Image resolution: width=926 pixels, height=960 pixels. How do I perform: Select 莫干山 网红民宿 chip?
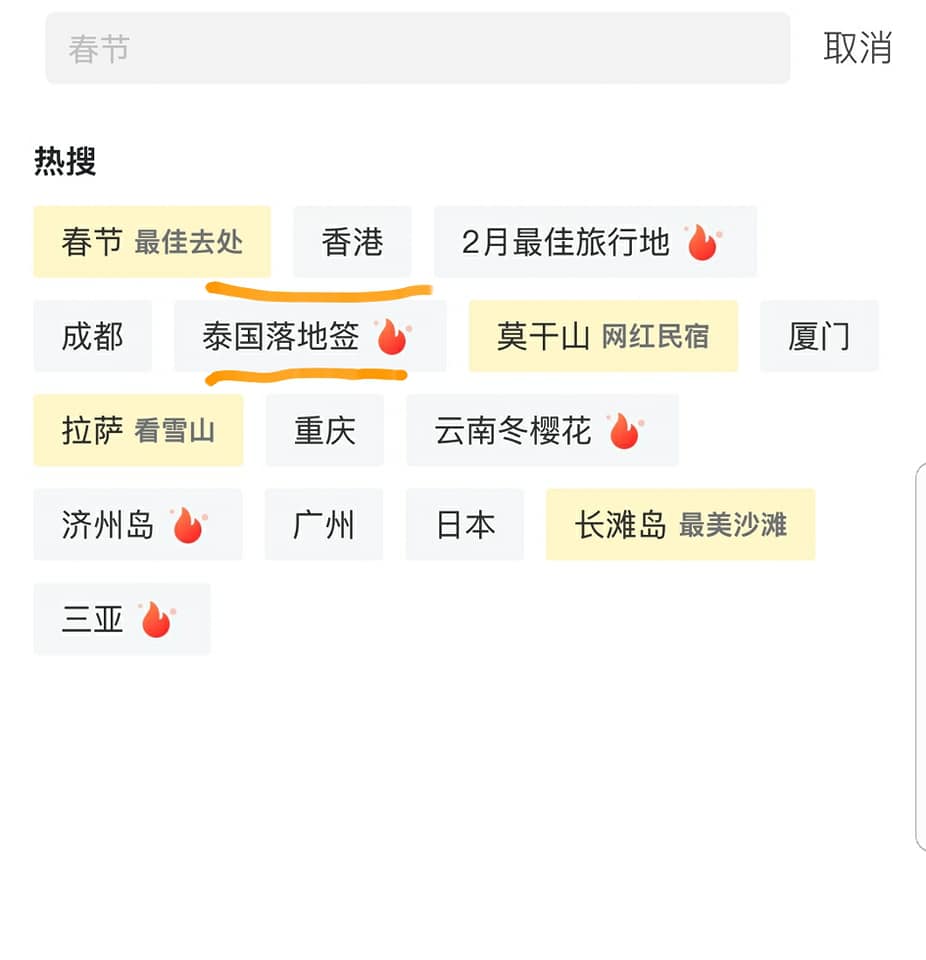tap(603, 336)
